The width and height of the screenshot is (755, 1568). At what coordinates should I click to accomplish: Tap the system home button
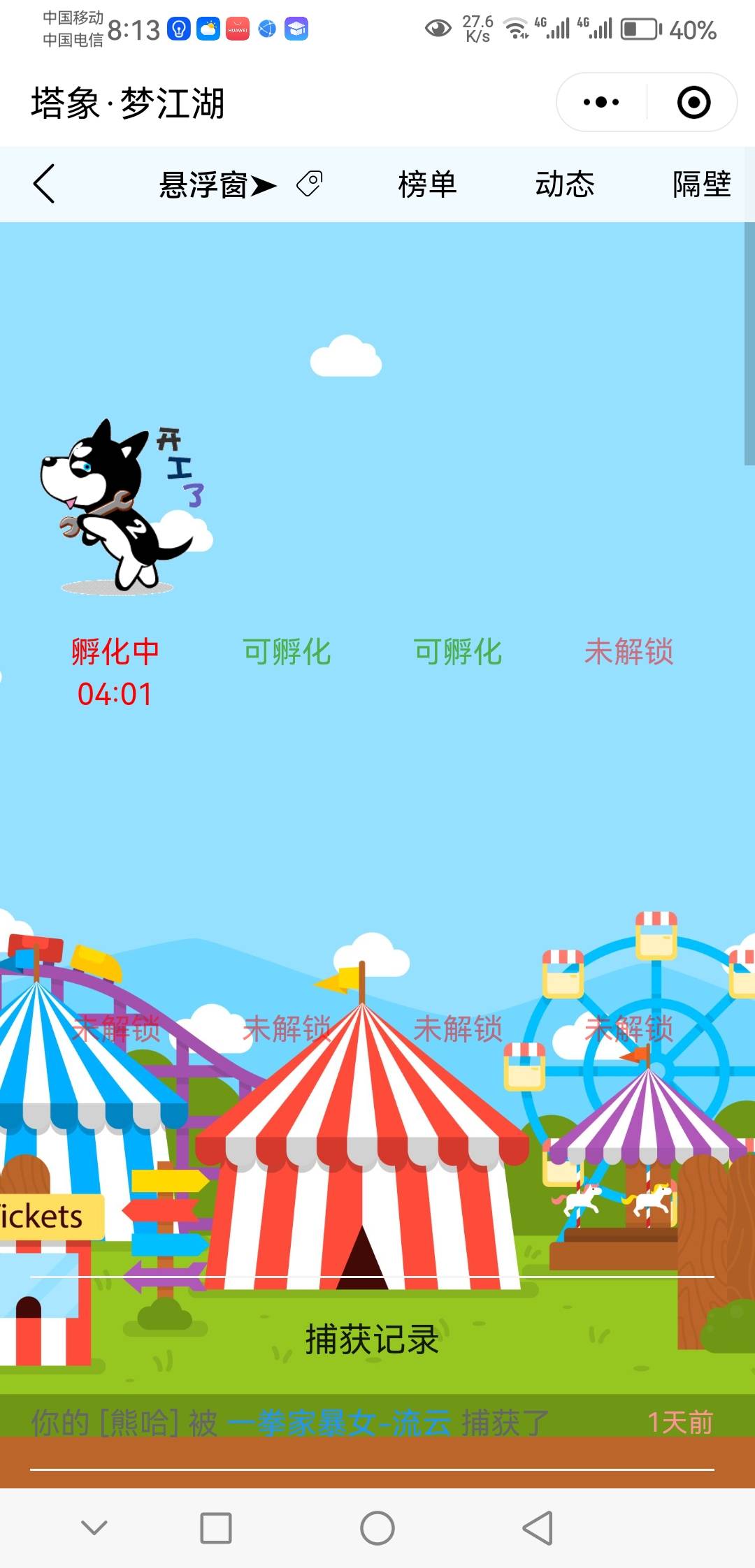point(377,1528)
